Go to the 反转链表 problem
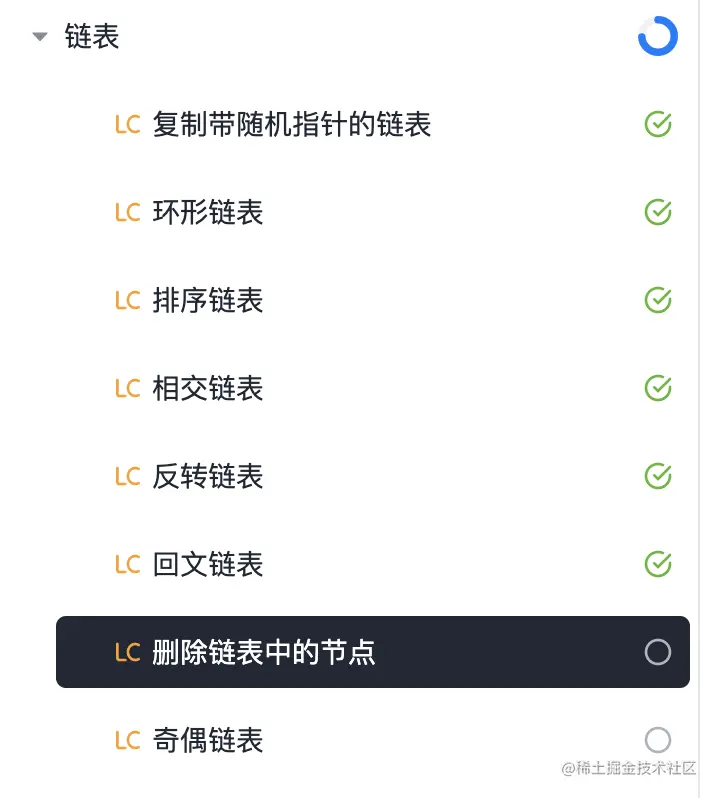 coord(208,477)
